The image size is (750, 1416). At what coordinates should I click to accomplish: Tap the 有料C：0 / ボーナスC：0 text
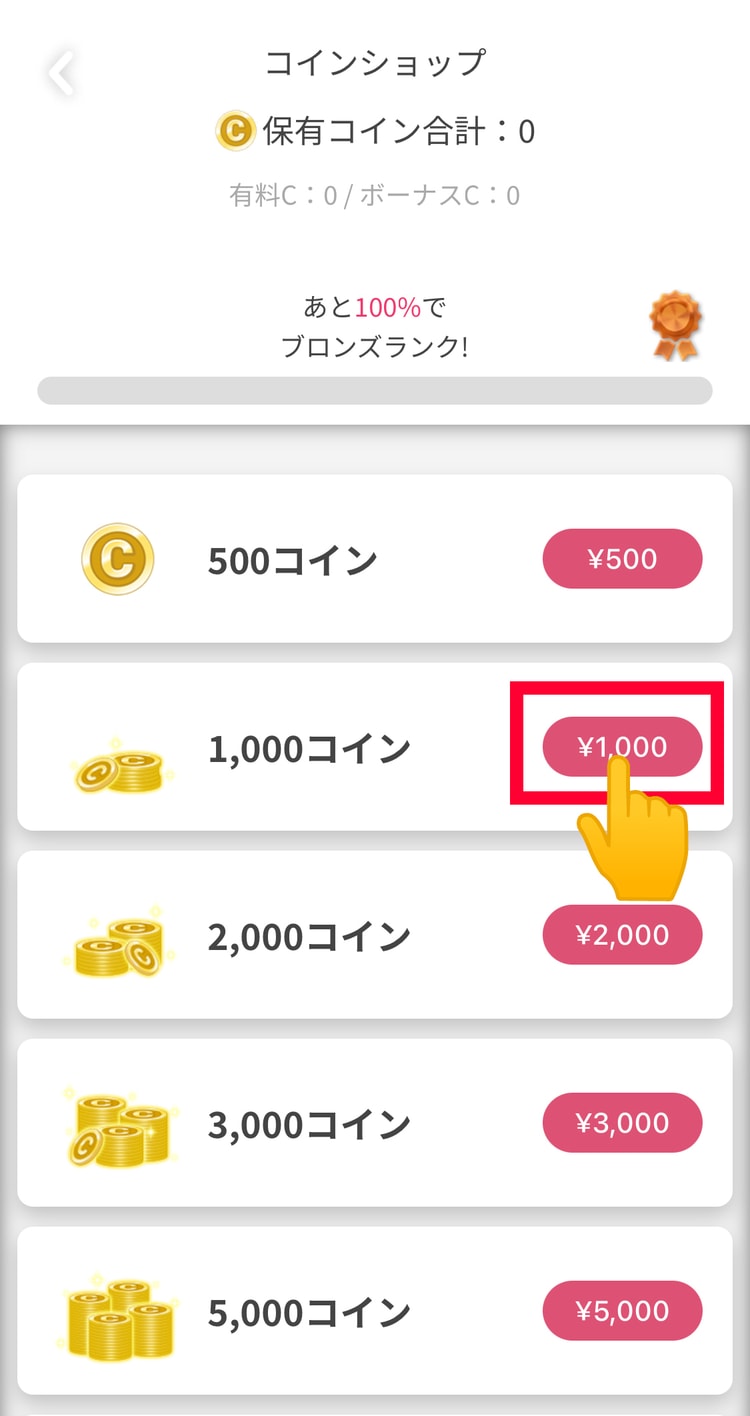click(x=375, y=195)
